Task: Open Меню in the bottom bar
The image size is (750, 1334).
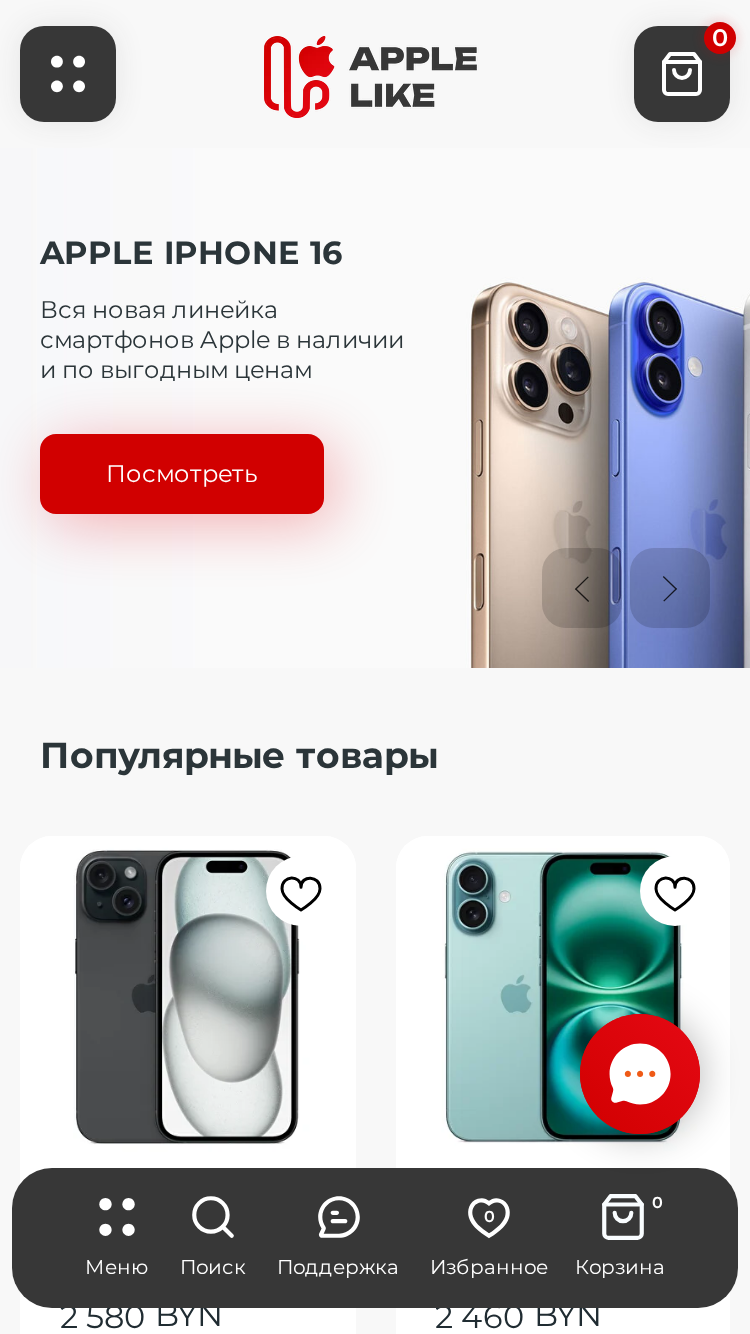Action: [117, 1237]
